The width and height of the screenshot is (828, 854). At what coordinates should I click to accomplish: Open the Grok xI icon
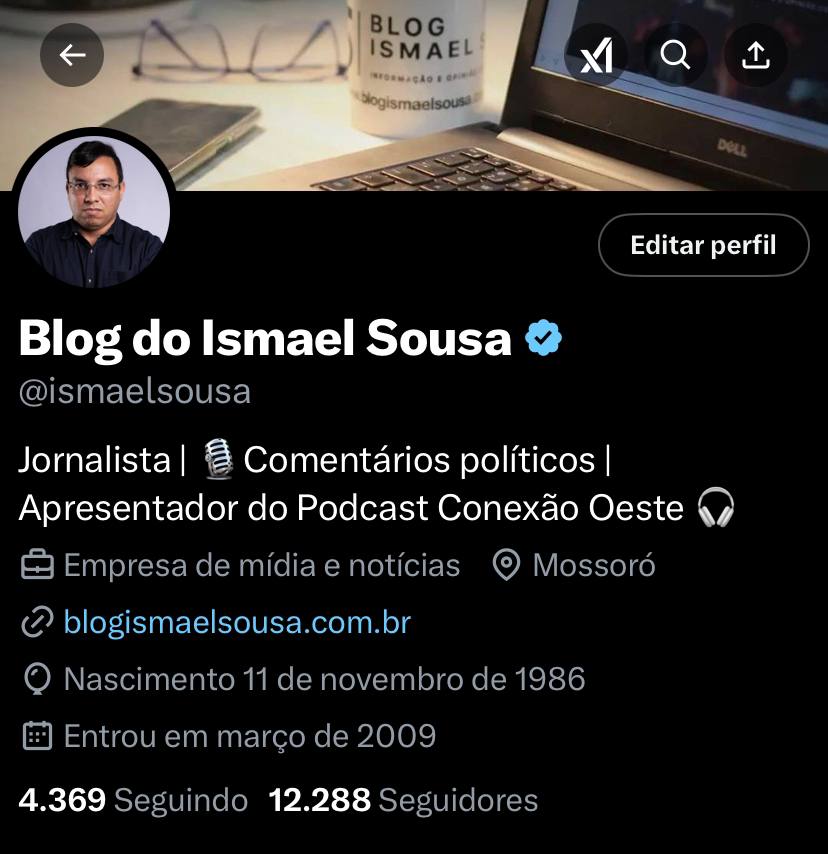pyautogui.click(x=596, y=55)
